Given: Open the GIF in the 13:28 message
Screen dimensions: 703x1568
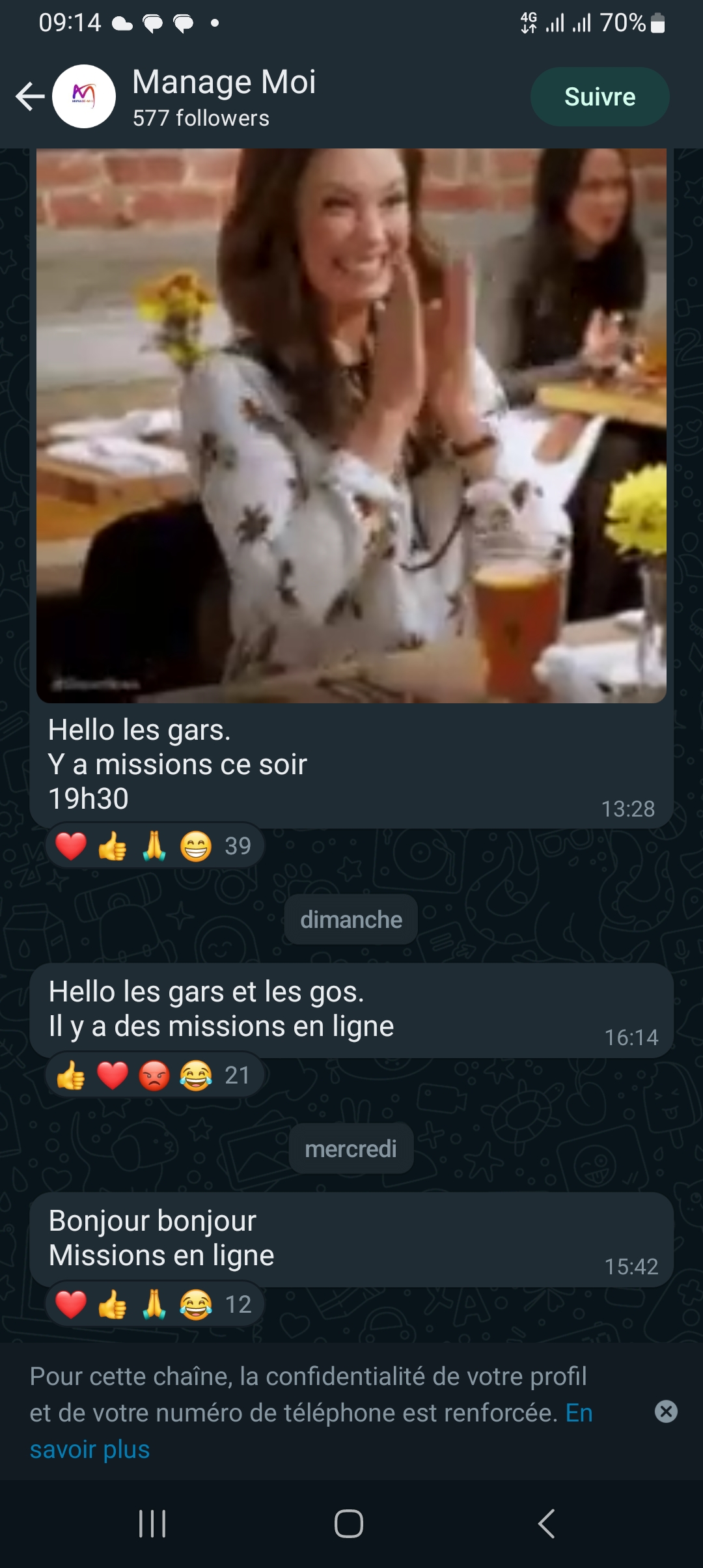Looking at the screenshot, I should coord(351,426).
